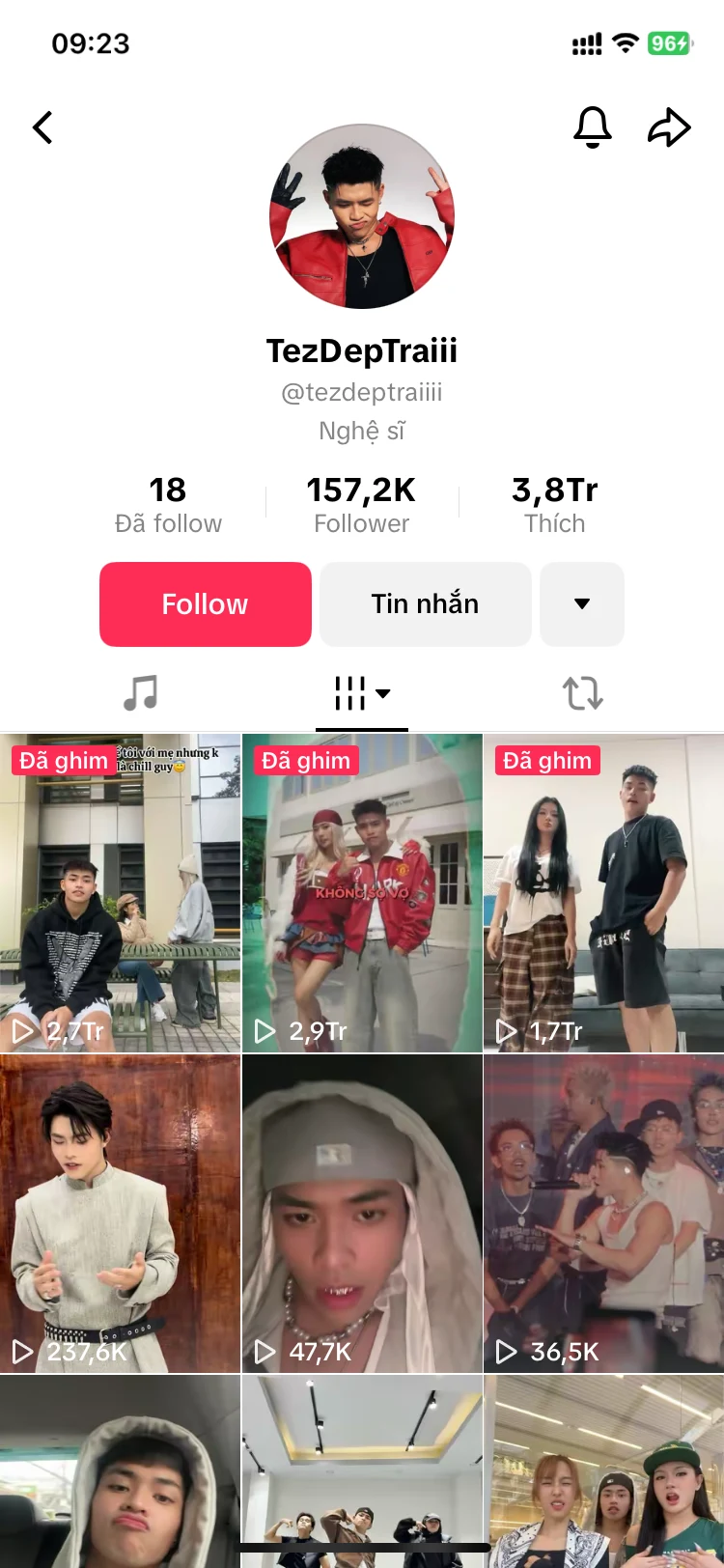Expand the dropdown arrow beside Tin nhắn
The image size is (724, 1568).
[582, 604]
